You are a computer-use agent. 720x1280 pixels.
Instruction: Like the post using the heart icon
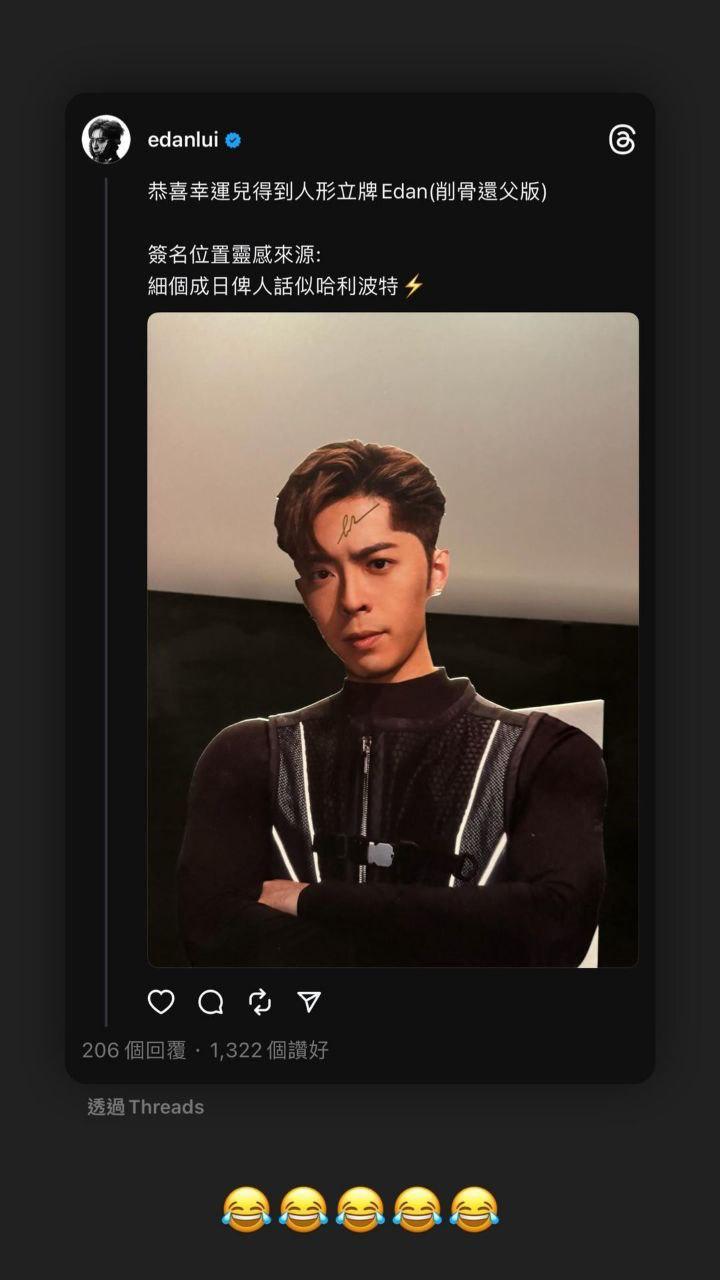pos(160,999)
